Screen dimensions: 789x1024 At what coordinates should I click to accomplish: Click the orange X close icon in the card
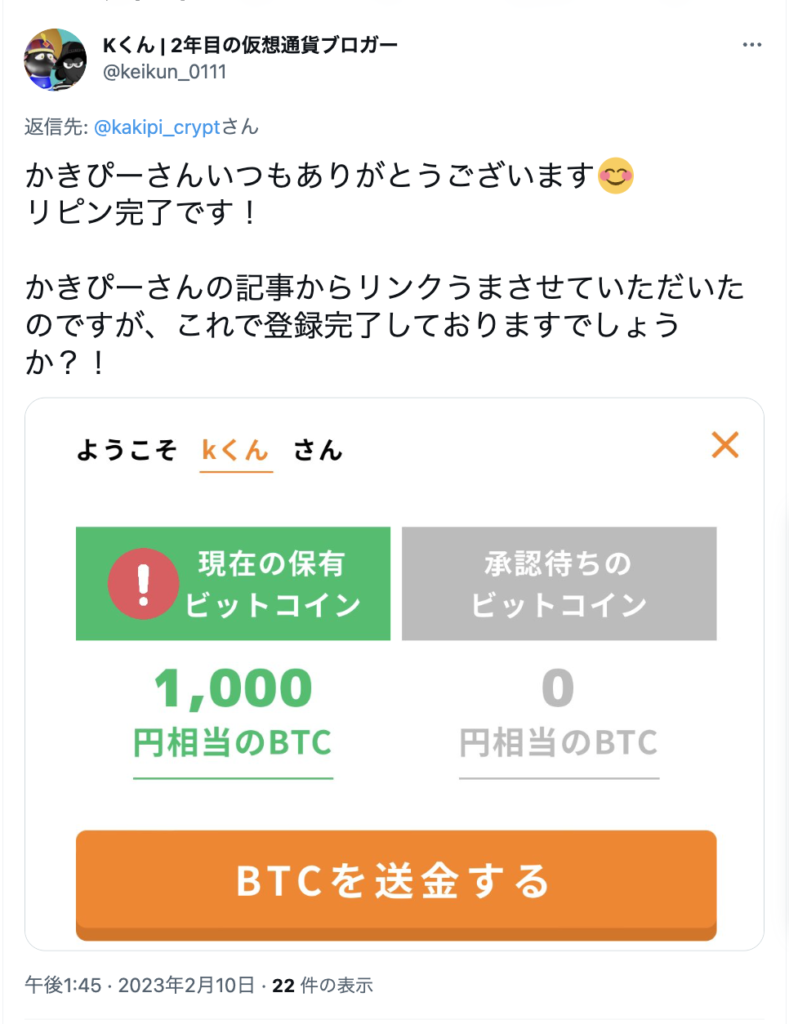[725, 446]
